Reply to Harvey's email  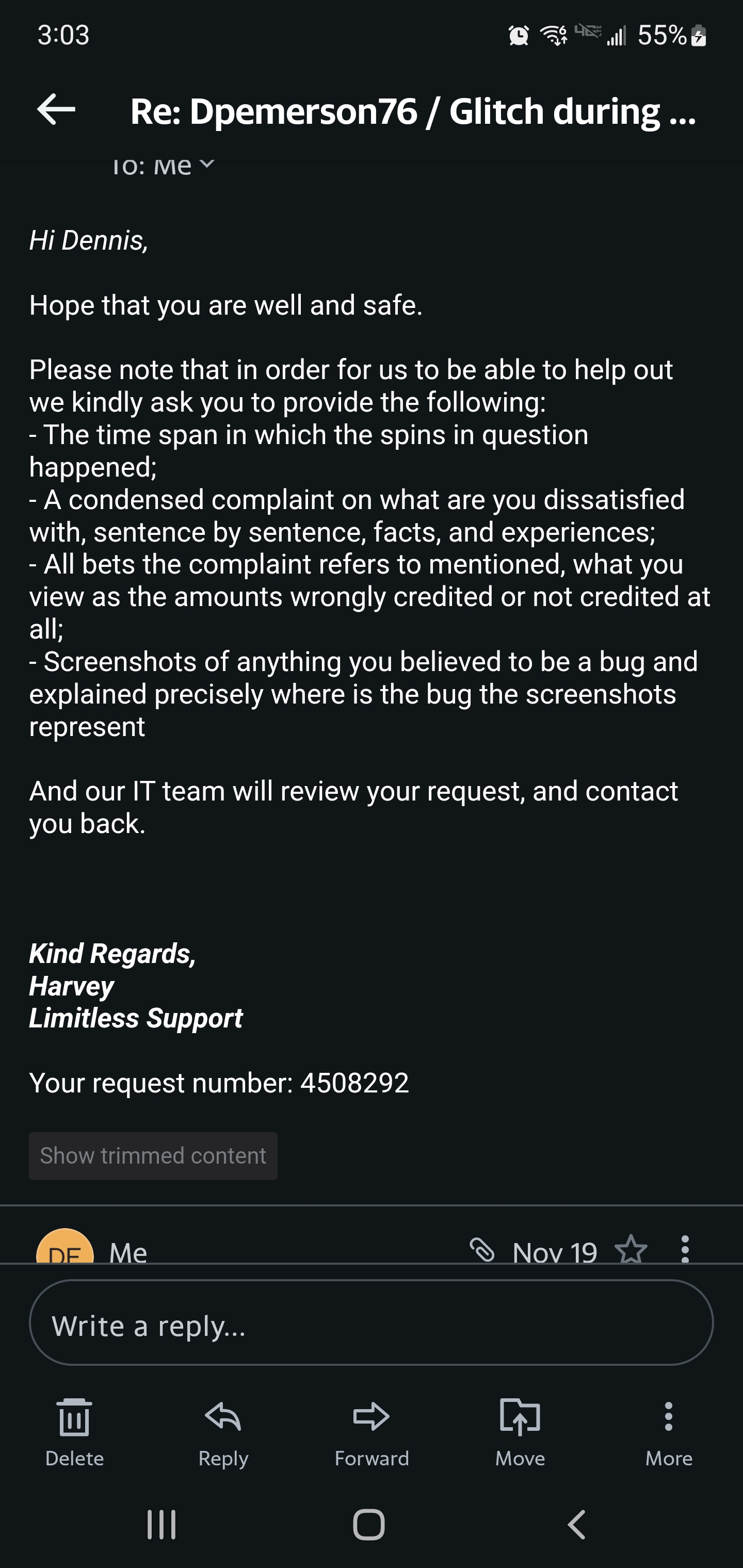point(223,1432)
